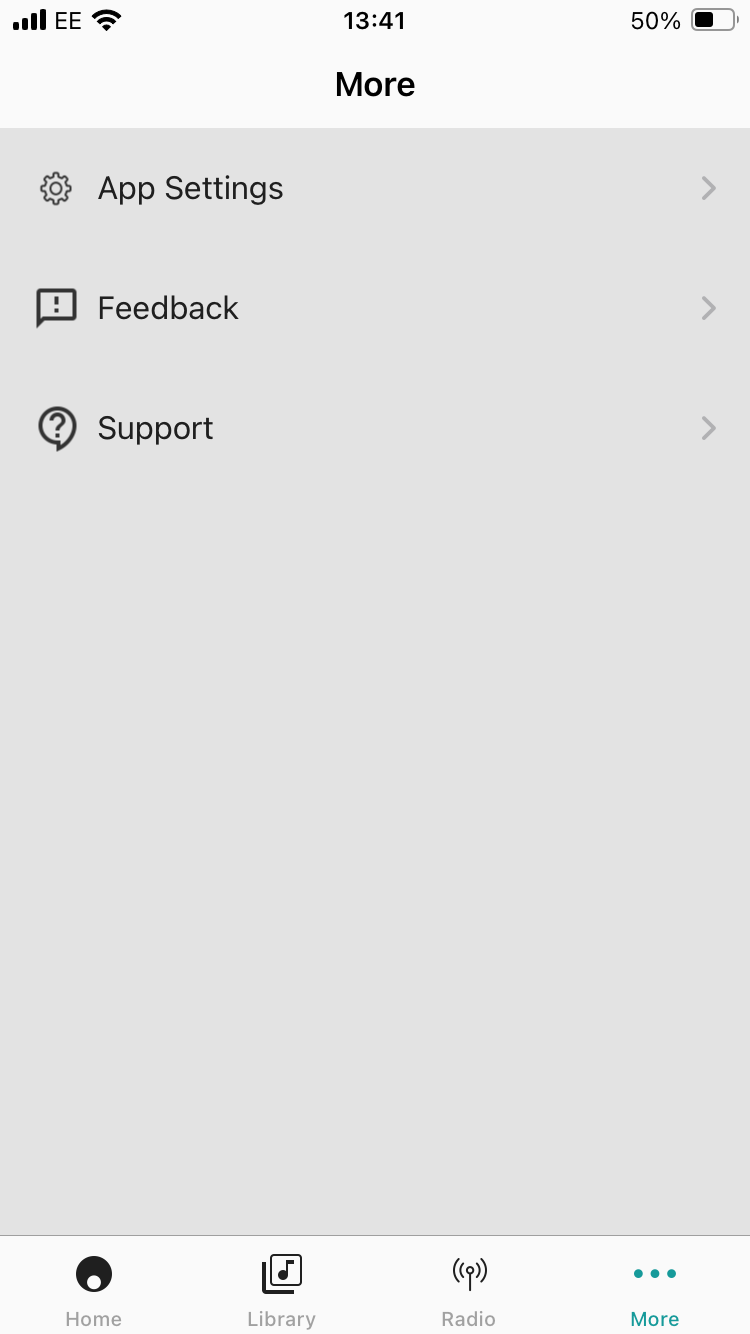Screen dimensions: 750x1334
Task: Open the Feedback row
Action: pyautogui.click(x=168, y=308)
